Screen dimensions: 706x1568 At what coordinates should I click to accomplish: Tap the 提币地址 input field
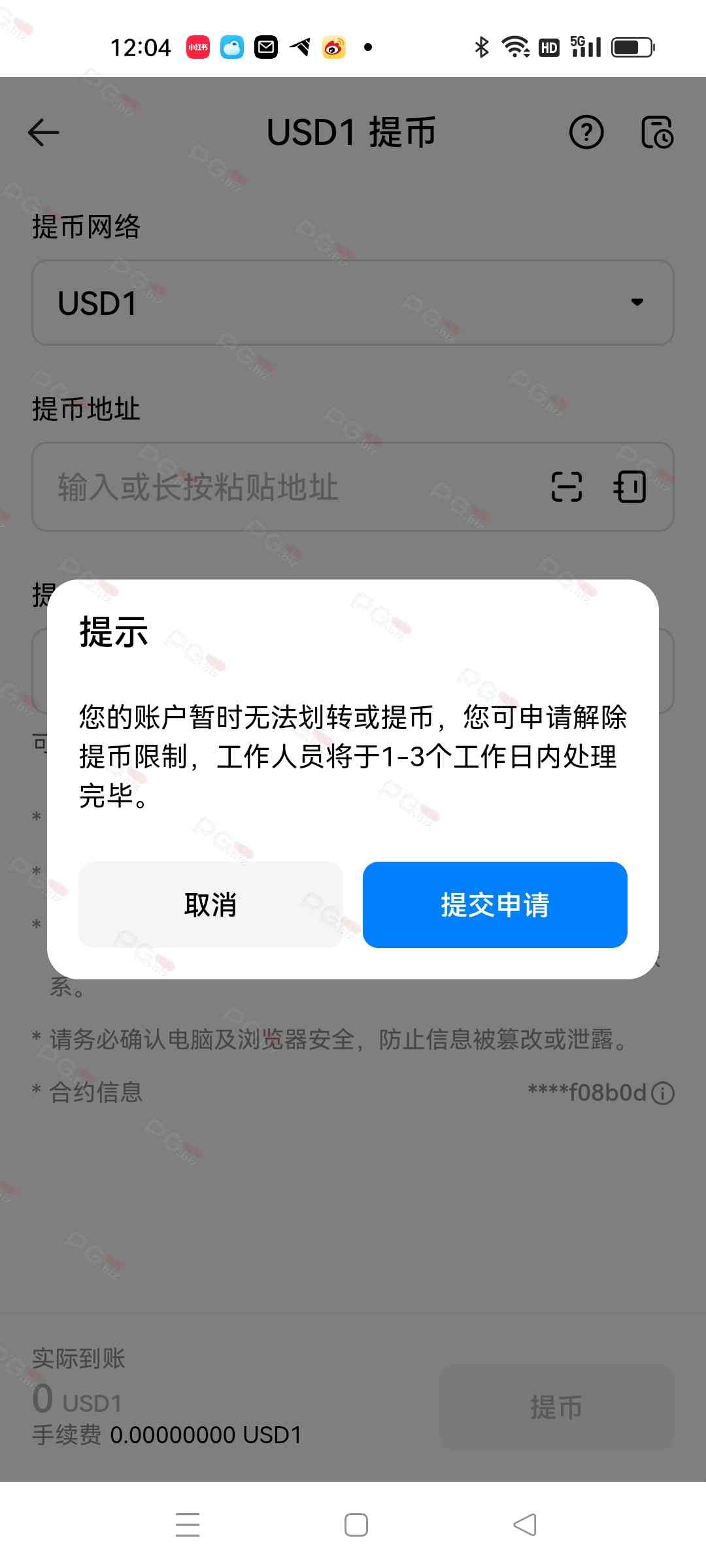[x=288, y=487]
